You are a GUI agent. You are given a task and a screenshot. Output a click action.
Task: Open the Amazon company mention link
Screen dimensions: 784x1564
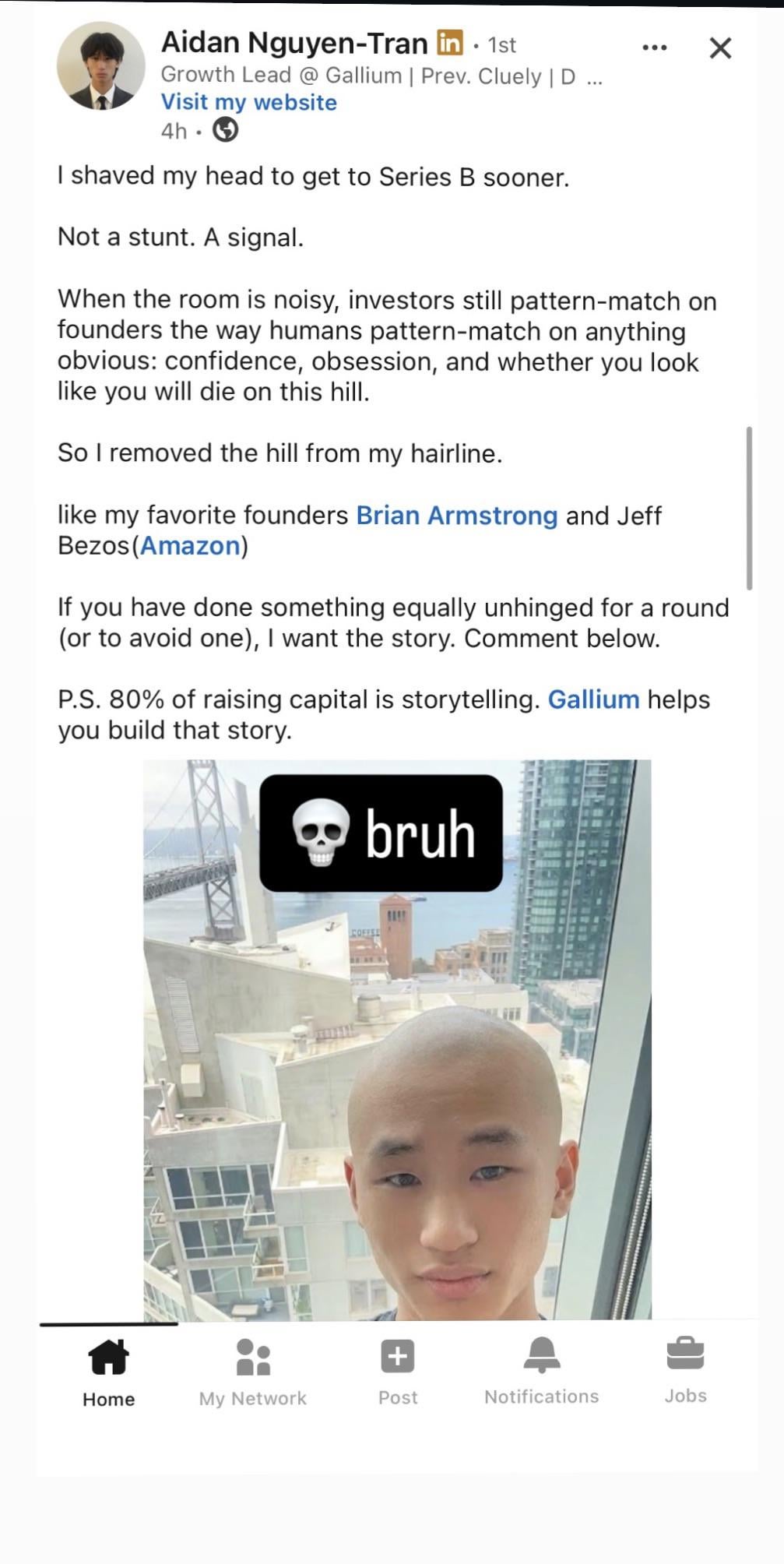[x=190, y=546]
